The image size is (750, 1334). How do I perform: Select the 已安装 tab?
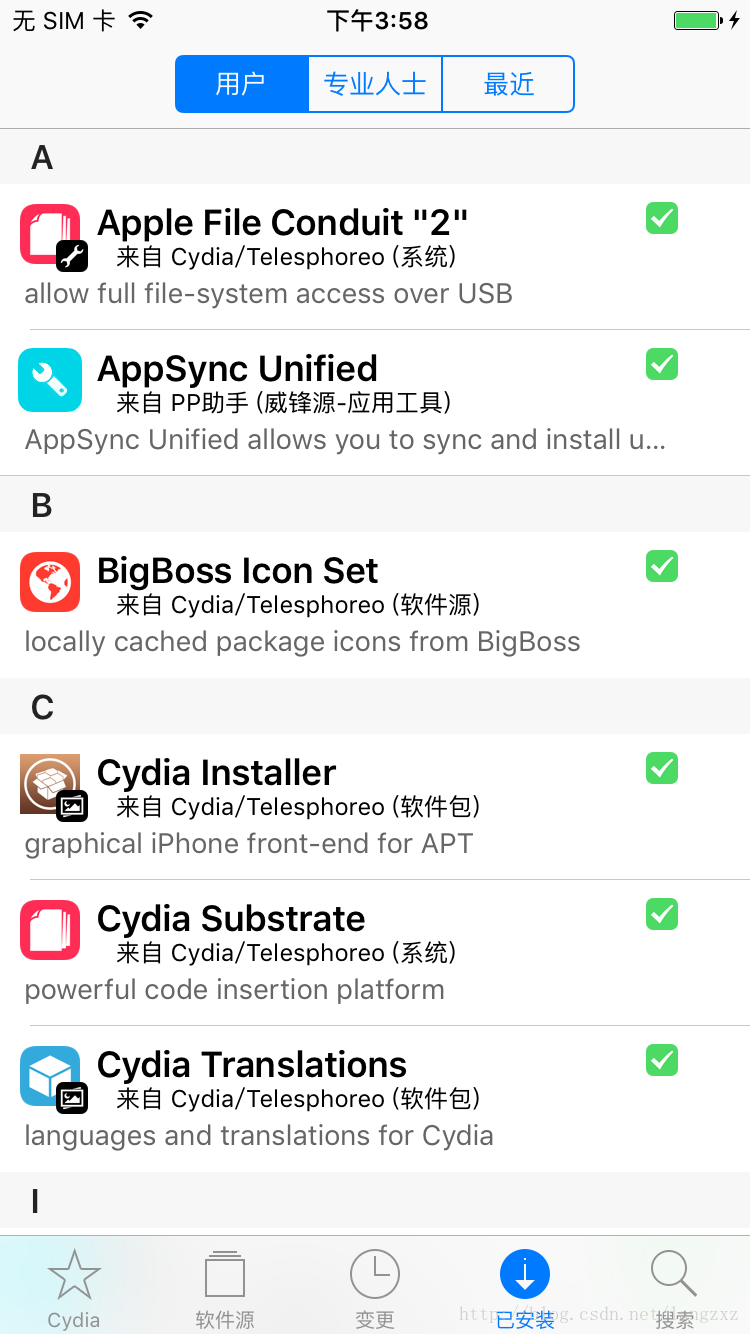[x=525, y=1288]
